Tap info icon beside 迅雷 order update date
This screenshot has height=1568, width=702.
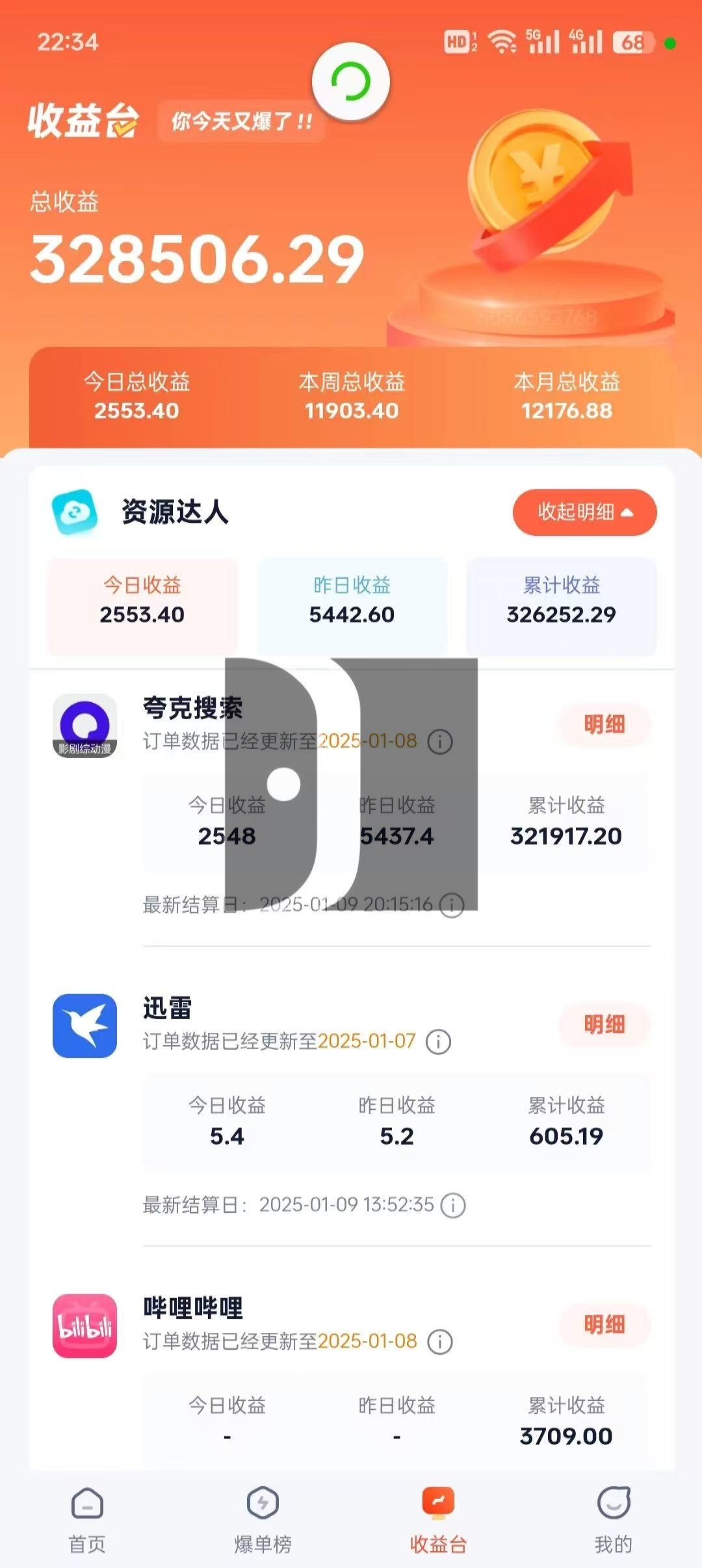(439, 1041)
